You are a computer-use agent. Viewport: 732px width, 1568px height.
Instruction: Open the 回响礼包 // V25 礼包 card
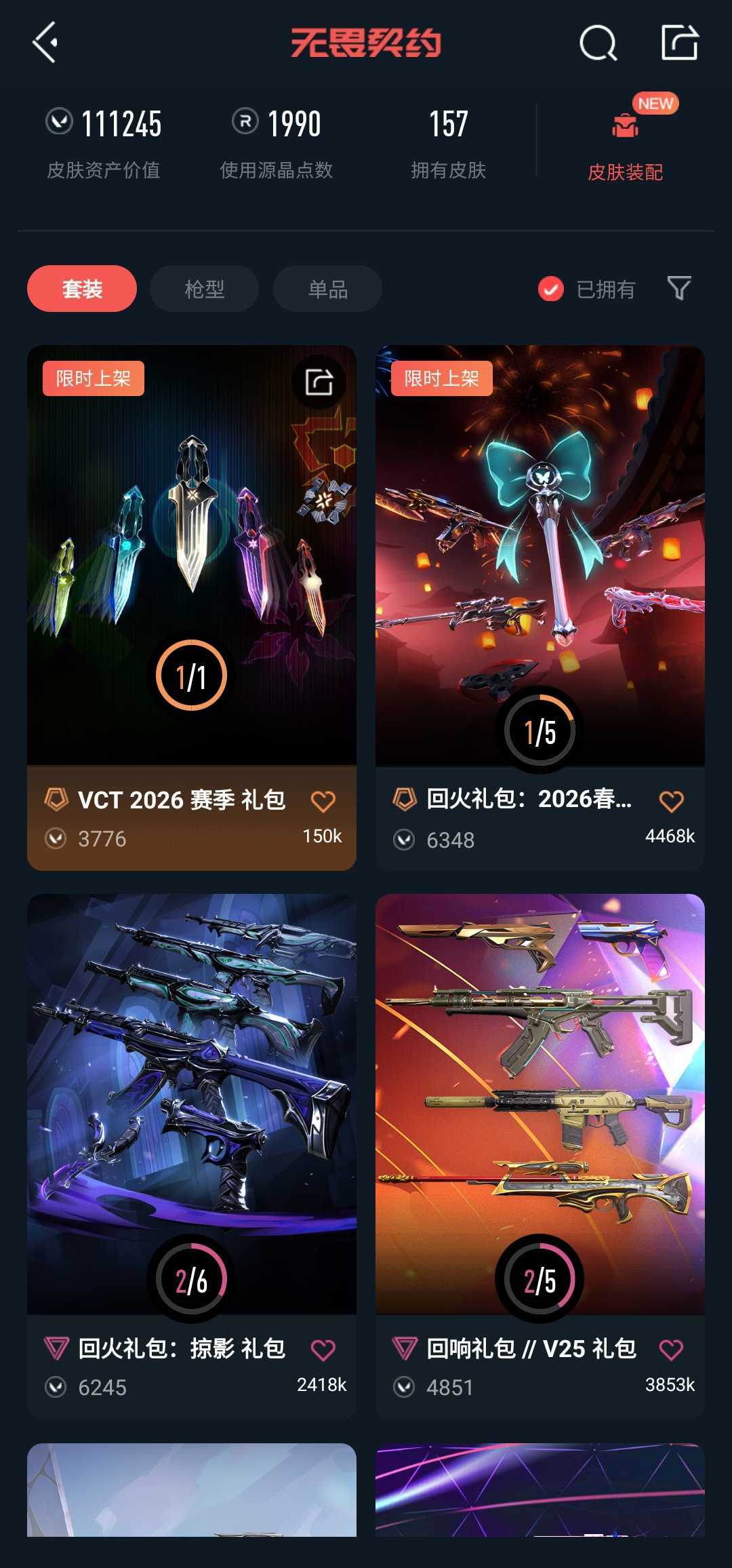(540, 1105)
